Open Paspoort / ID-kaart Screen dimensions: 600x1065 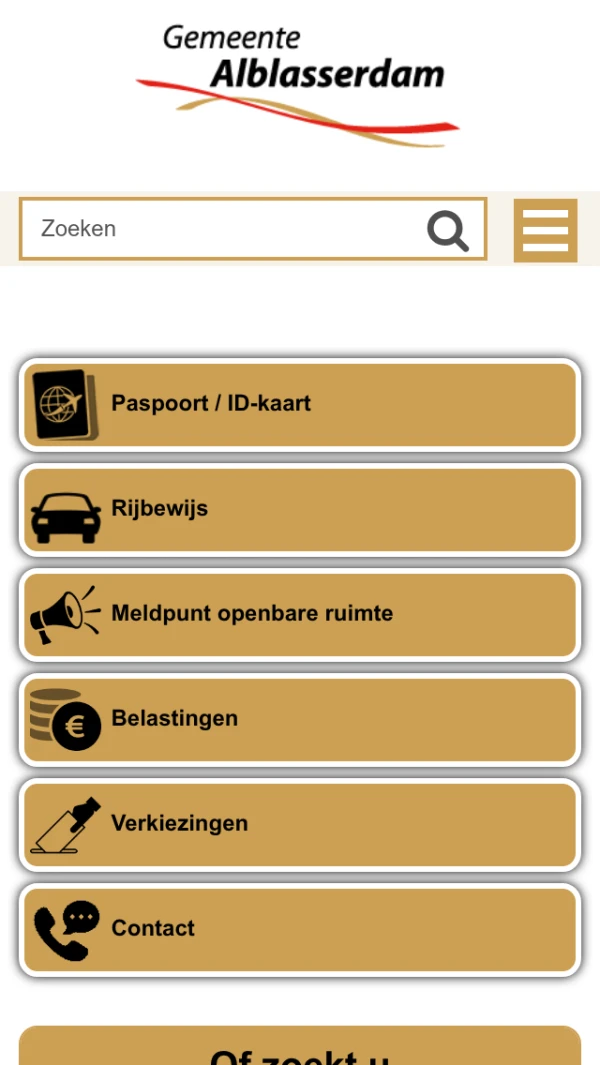pyautogui.click(x=300, y=404)
